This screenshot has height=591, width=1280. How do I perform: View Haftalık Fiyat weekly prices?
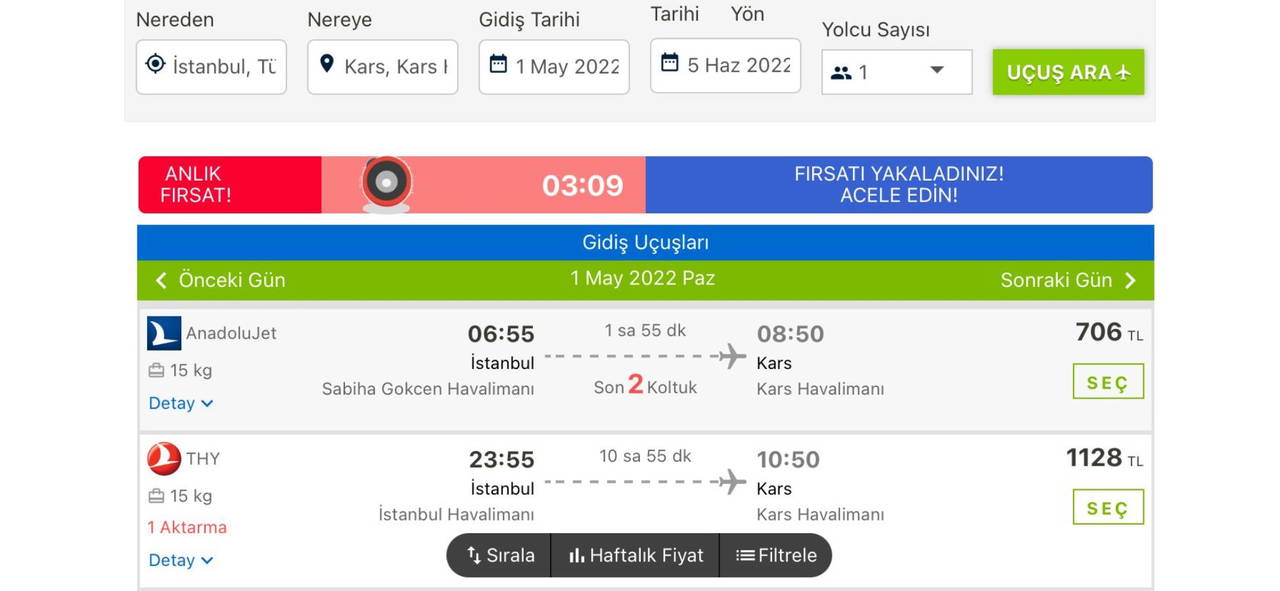635,556
